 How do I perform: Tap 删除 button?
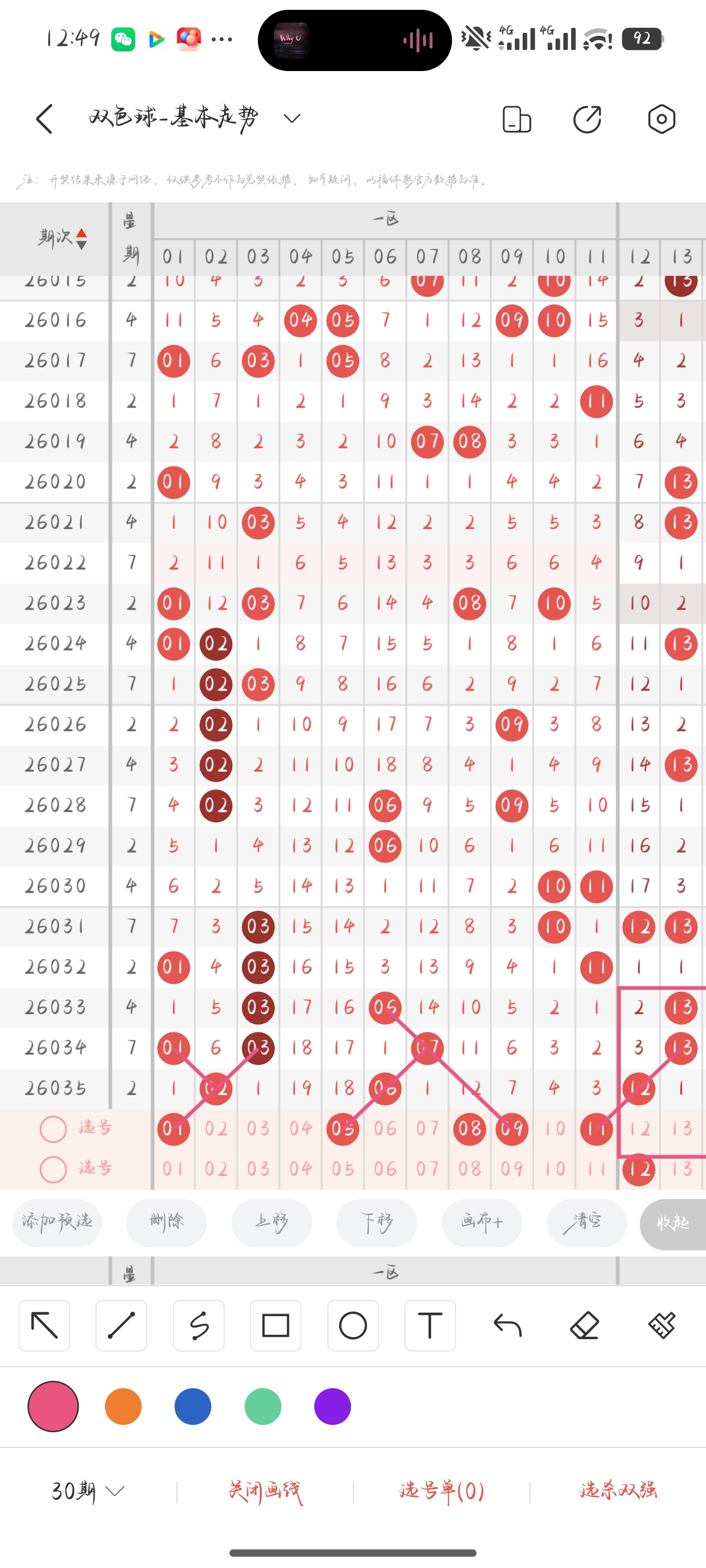click(x=166, y=1222)
